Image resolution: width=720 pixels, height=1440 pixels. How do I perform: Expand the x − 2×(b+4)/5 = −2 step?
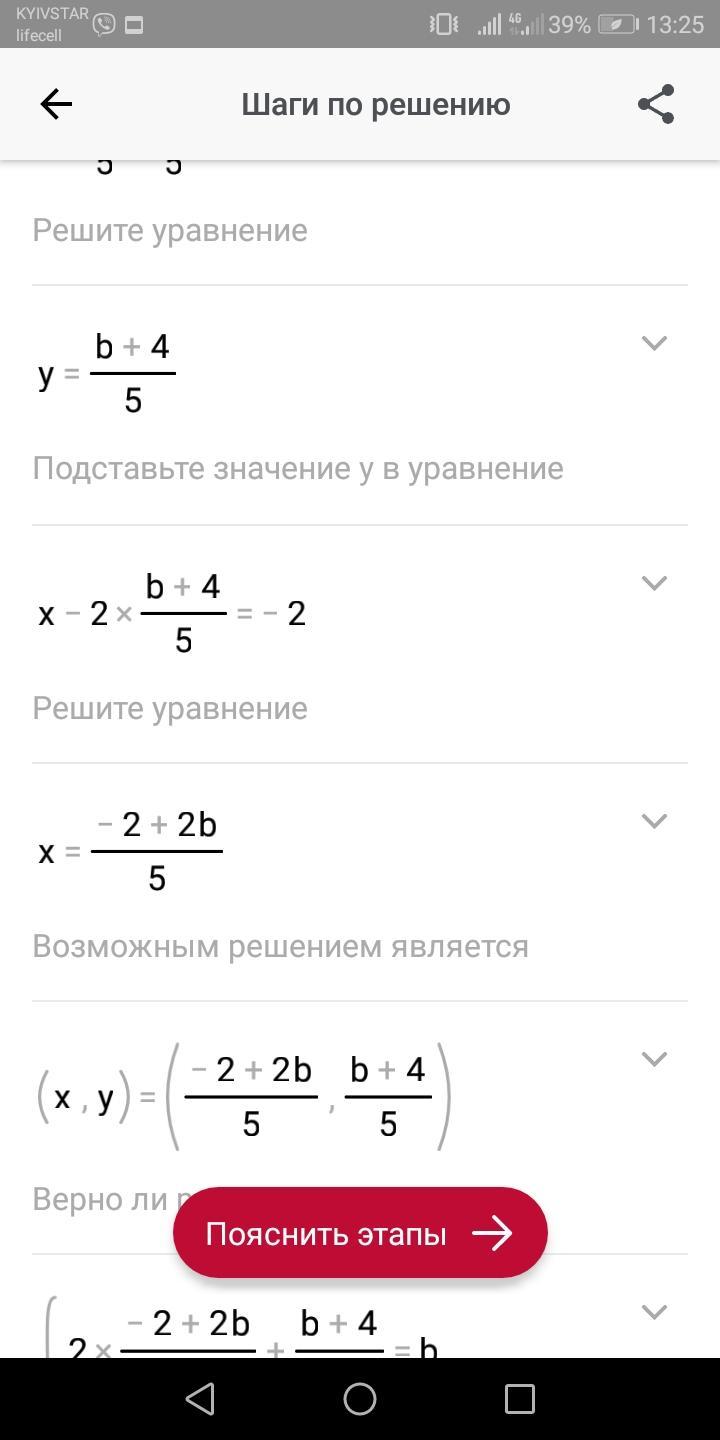(654, 583)
